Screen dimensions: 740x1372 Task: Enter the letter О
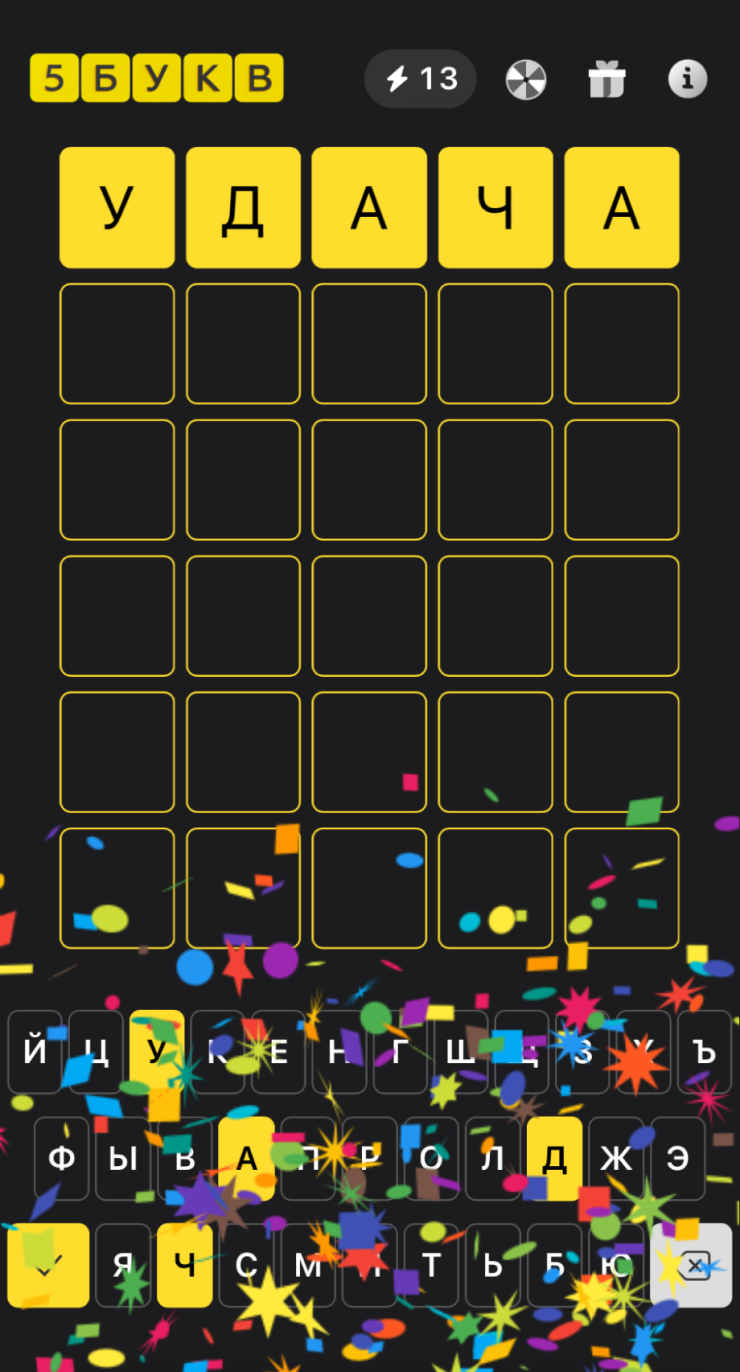pyautogui.click(x=431, y=1159)
